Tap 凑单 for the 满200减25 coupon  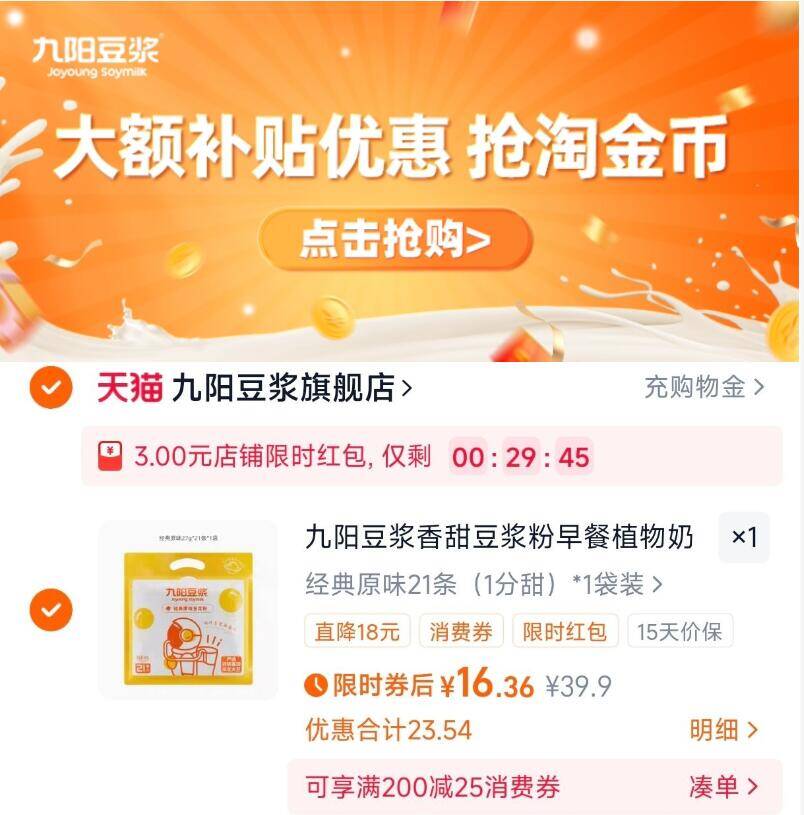coord(723,786)
